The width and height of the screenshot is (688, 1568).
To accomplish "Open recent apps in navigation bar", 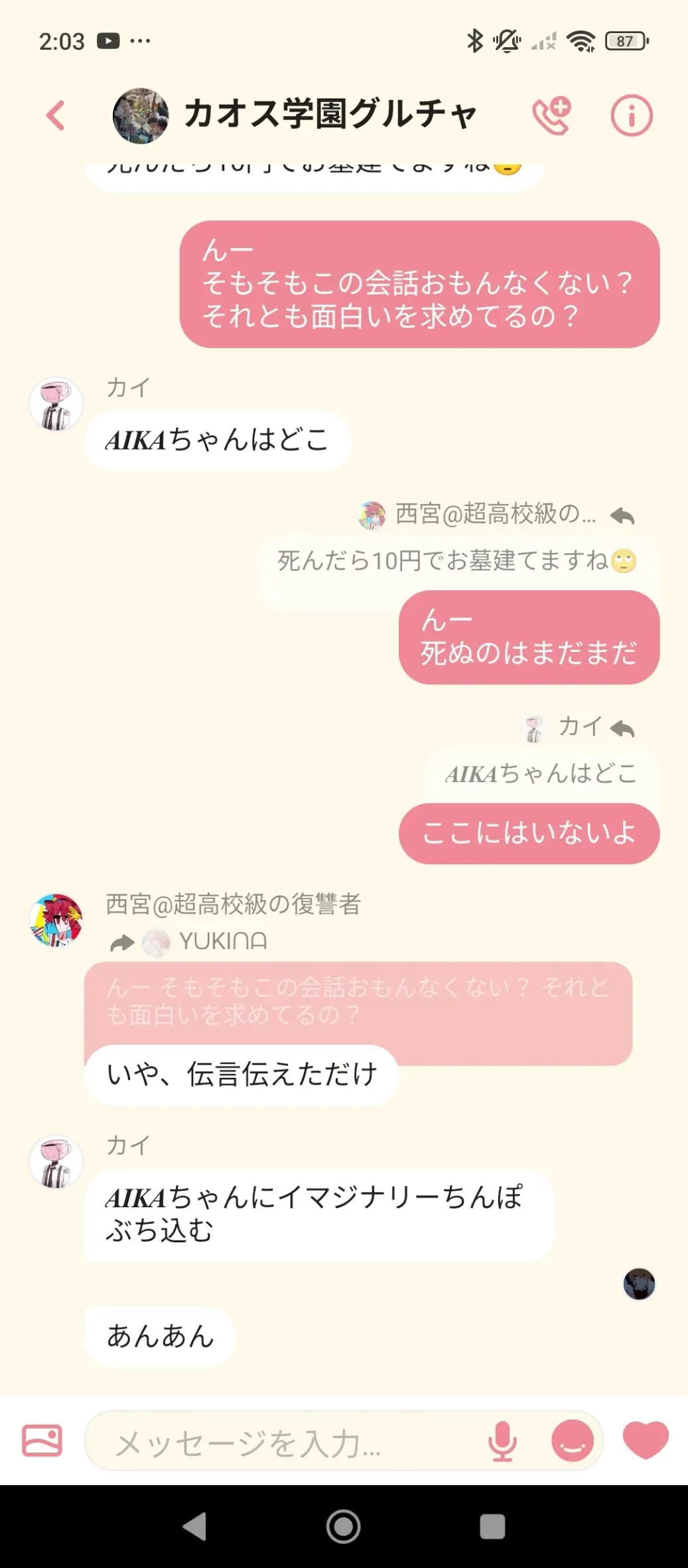I will [x=492, y=1526].
